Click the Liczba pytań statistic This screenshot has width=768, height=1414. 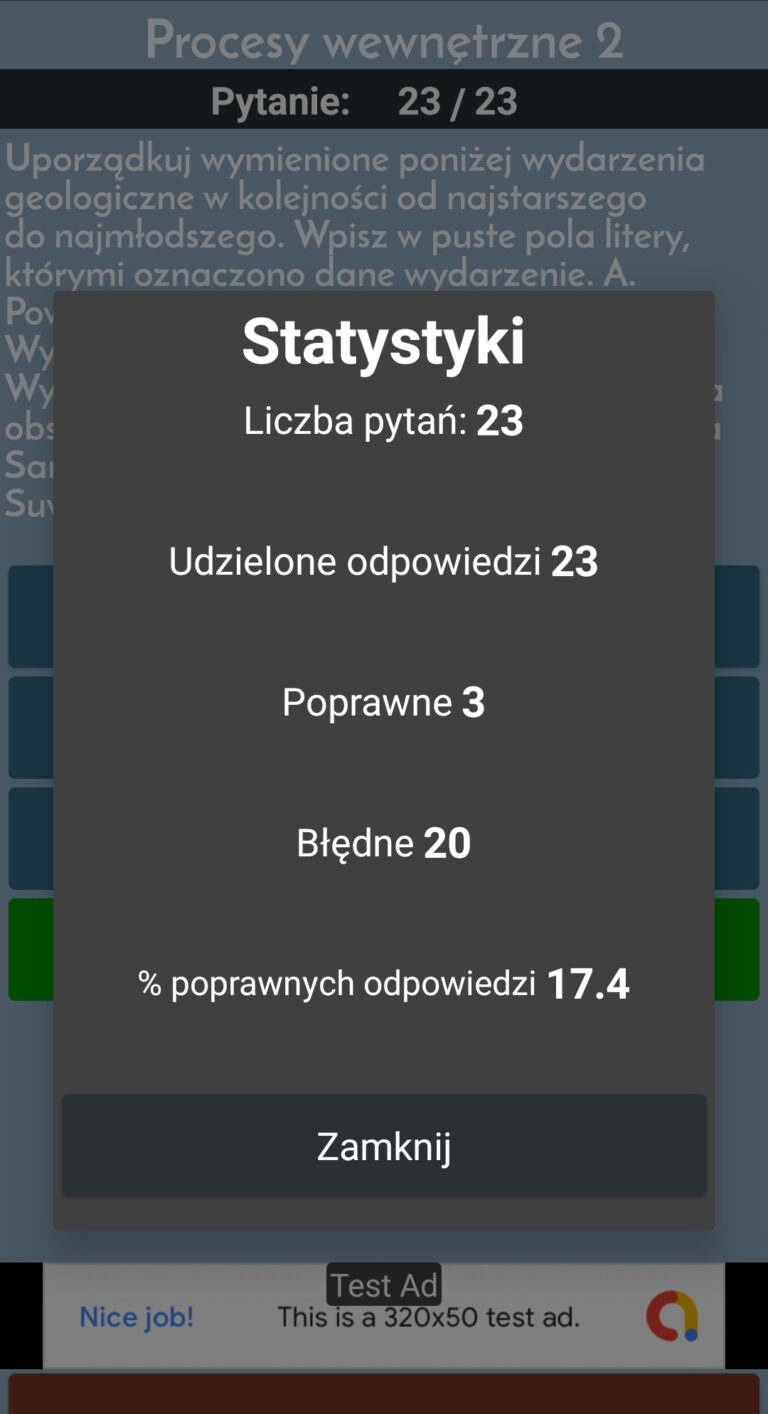click(x=383, y=419)
